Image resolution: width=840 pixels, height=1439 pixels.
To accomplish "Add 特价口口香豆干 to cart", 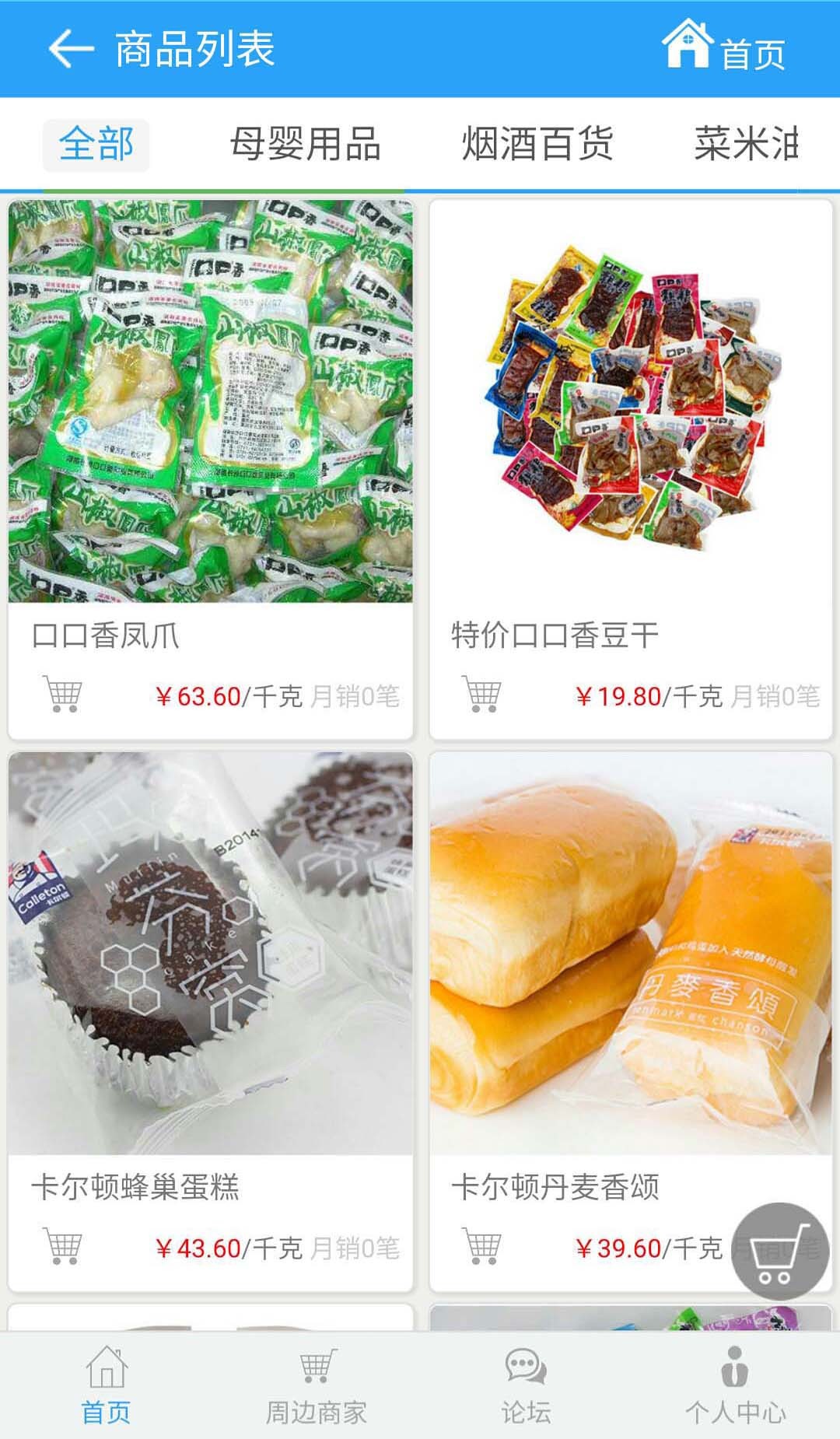I will (x=482, y=694).
